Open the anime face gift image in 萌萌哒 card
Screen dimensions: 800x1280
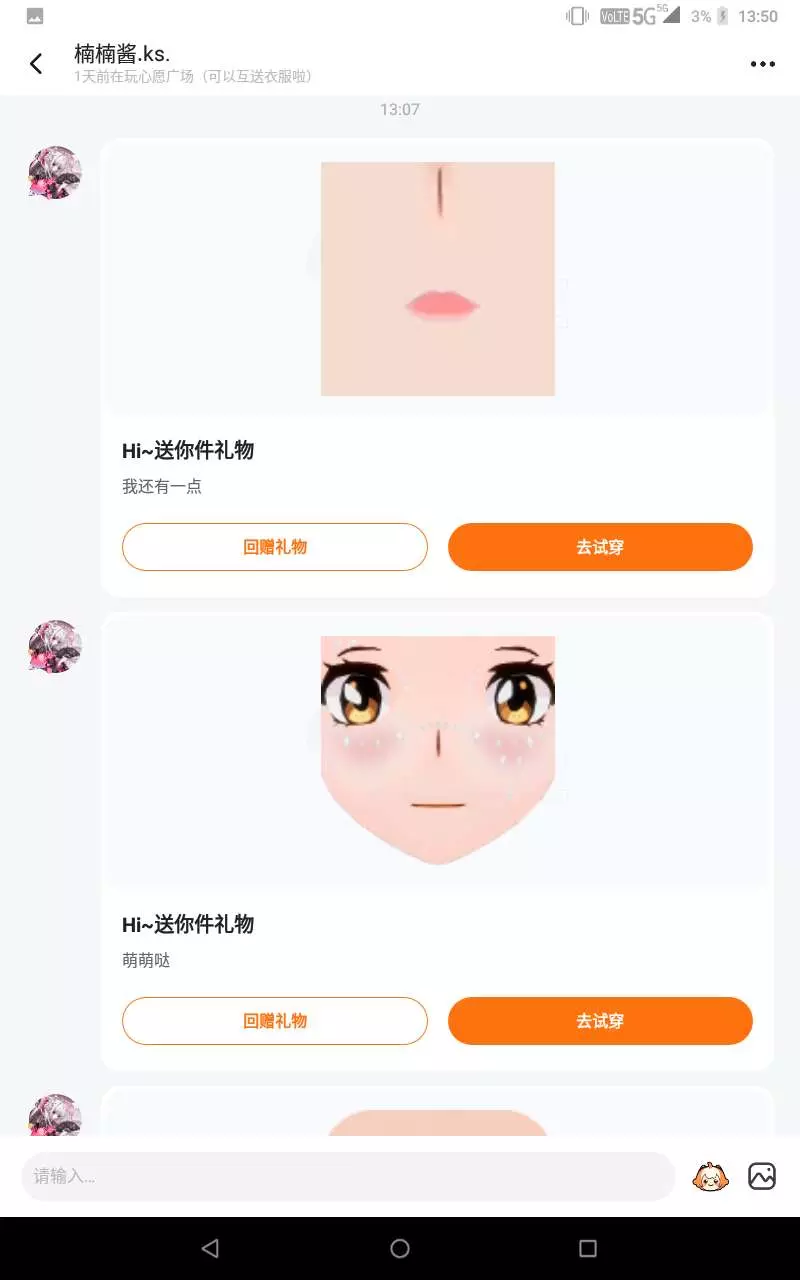438,751
